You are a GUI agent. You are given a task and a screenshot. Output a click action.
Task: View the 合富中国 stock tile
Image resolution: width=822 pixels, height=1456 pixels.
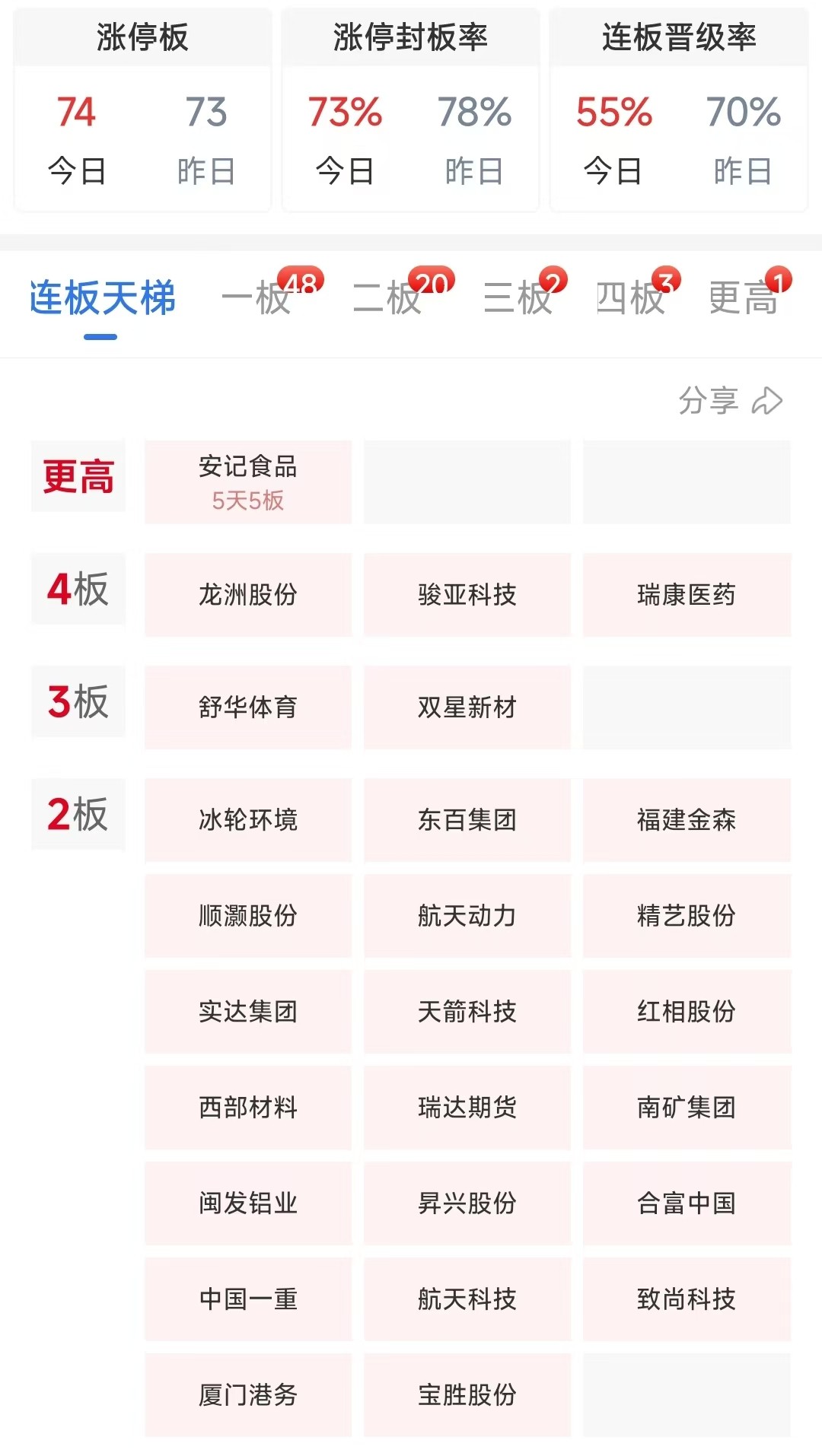coord(687,1203)
